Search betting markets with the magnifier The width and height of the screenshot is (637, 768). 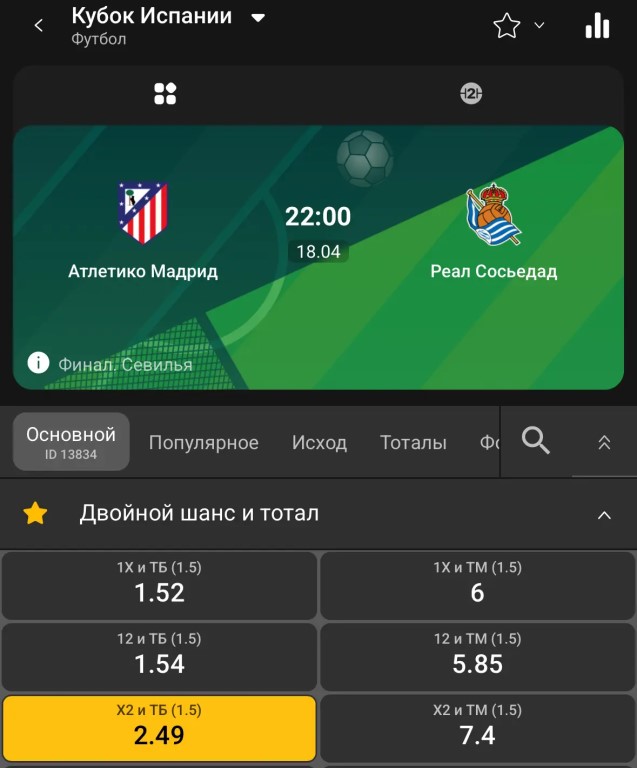(x=536, y=441)
